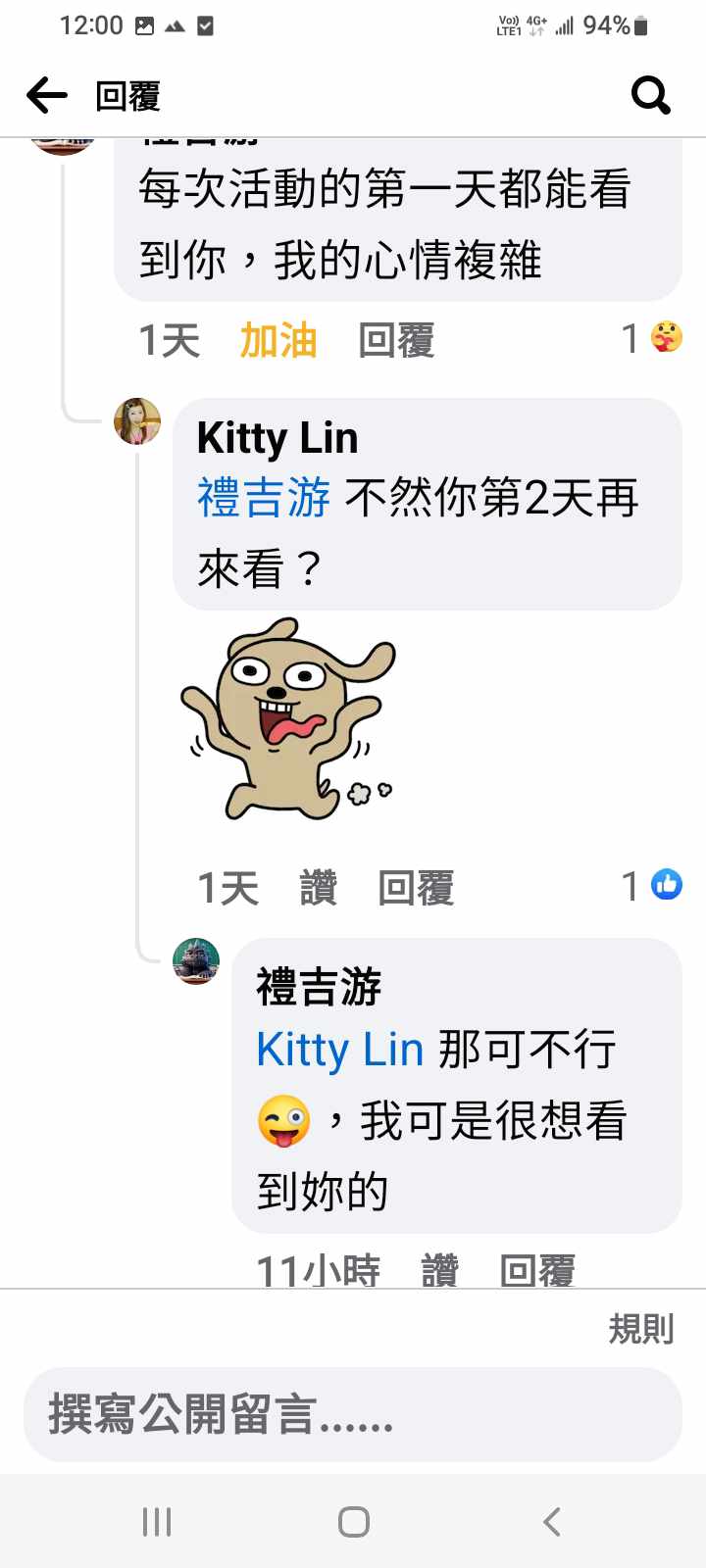This screenshot has height=1568, width=706.
Task: Open 禮吉游's avatar beside the last comment
Action: pos(196,960)
